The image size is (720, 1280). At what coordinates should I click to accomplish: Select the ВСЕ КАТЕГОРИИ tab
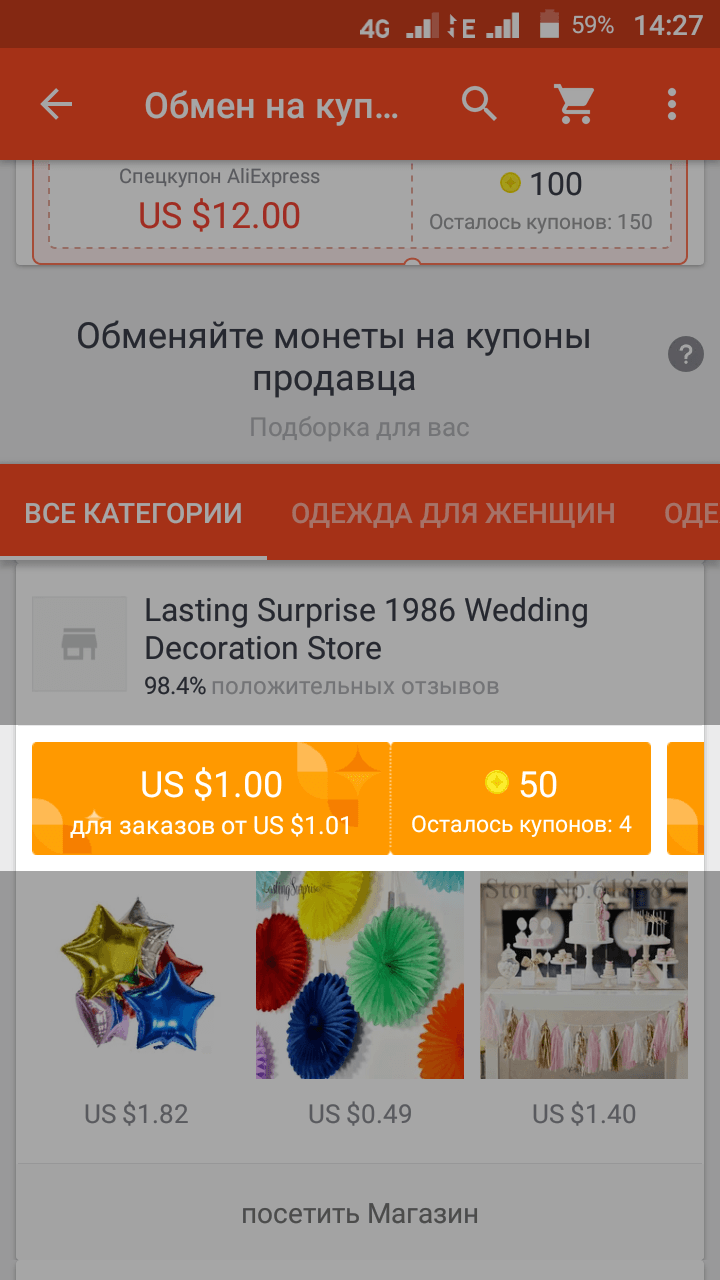pyautogui.click(x=133, y=514)
